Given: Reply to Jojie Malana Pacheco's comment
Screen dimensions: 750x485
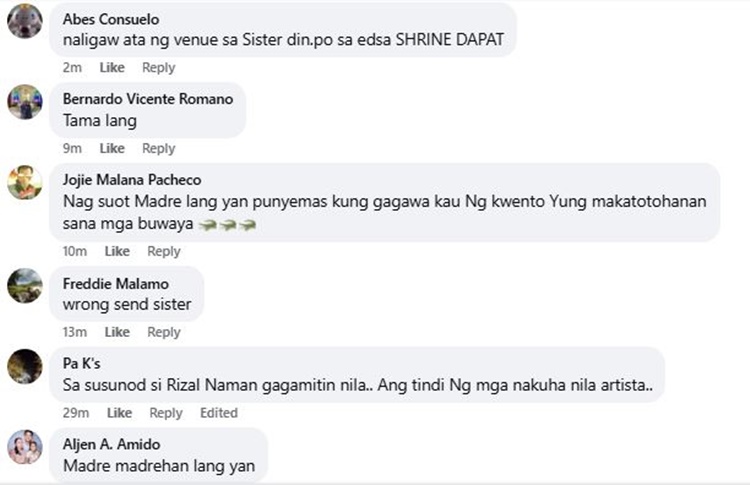Looking at the screenshot, I should (164, 251).
